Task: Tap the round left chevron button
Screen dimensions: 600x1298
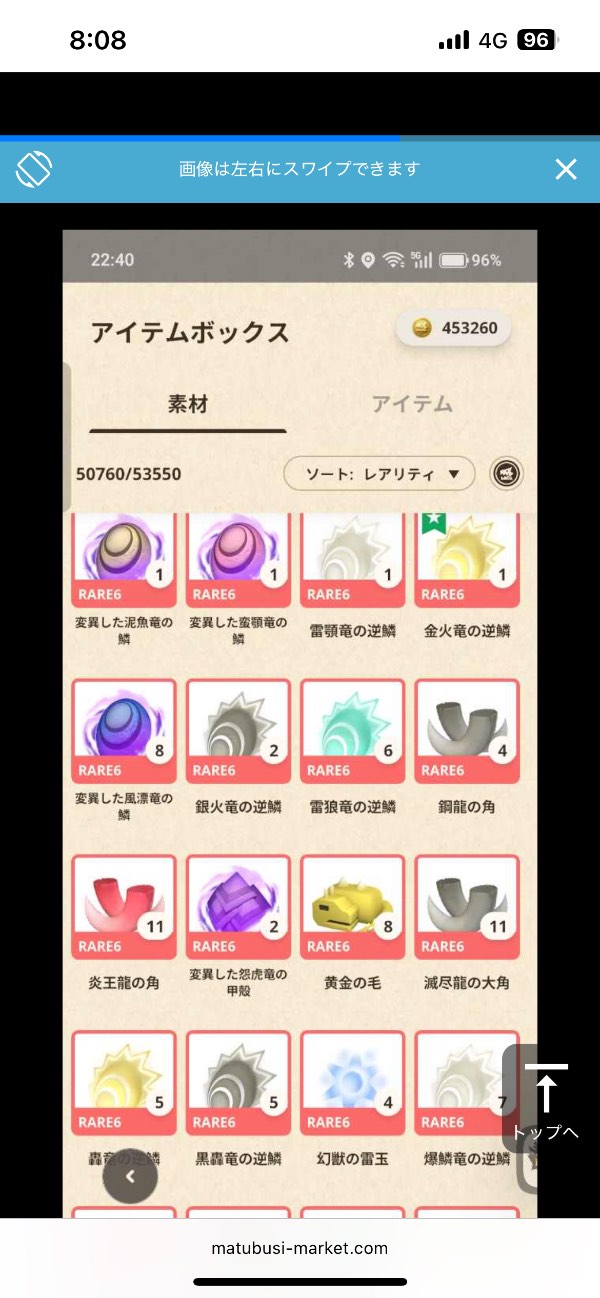Action: tap(130, 1177)
